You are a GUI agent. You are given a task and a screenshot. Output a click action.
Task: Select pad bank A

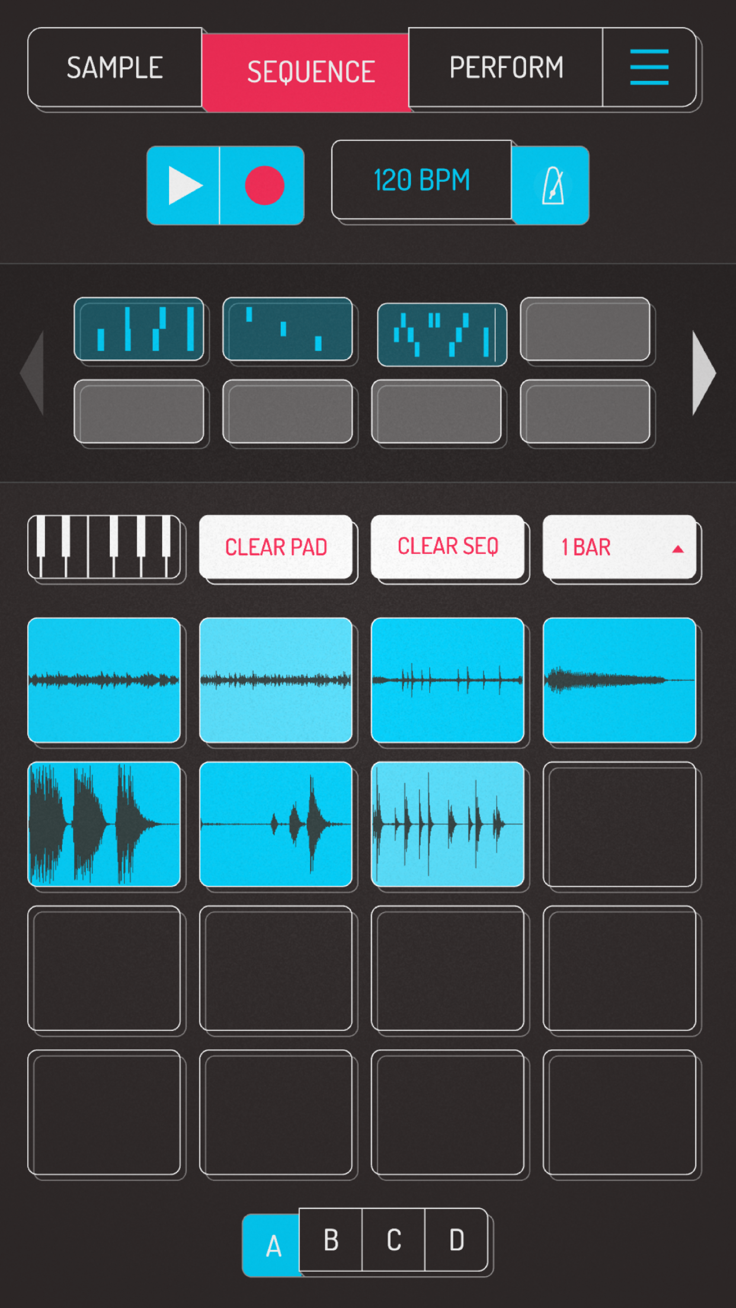click(x=272, y=1245)
